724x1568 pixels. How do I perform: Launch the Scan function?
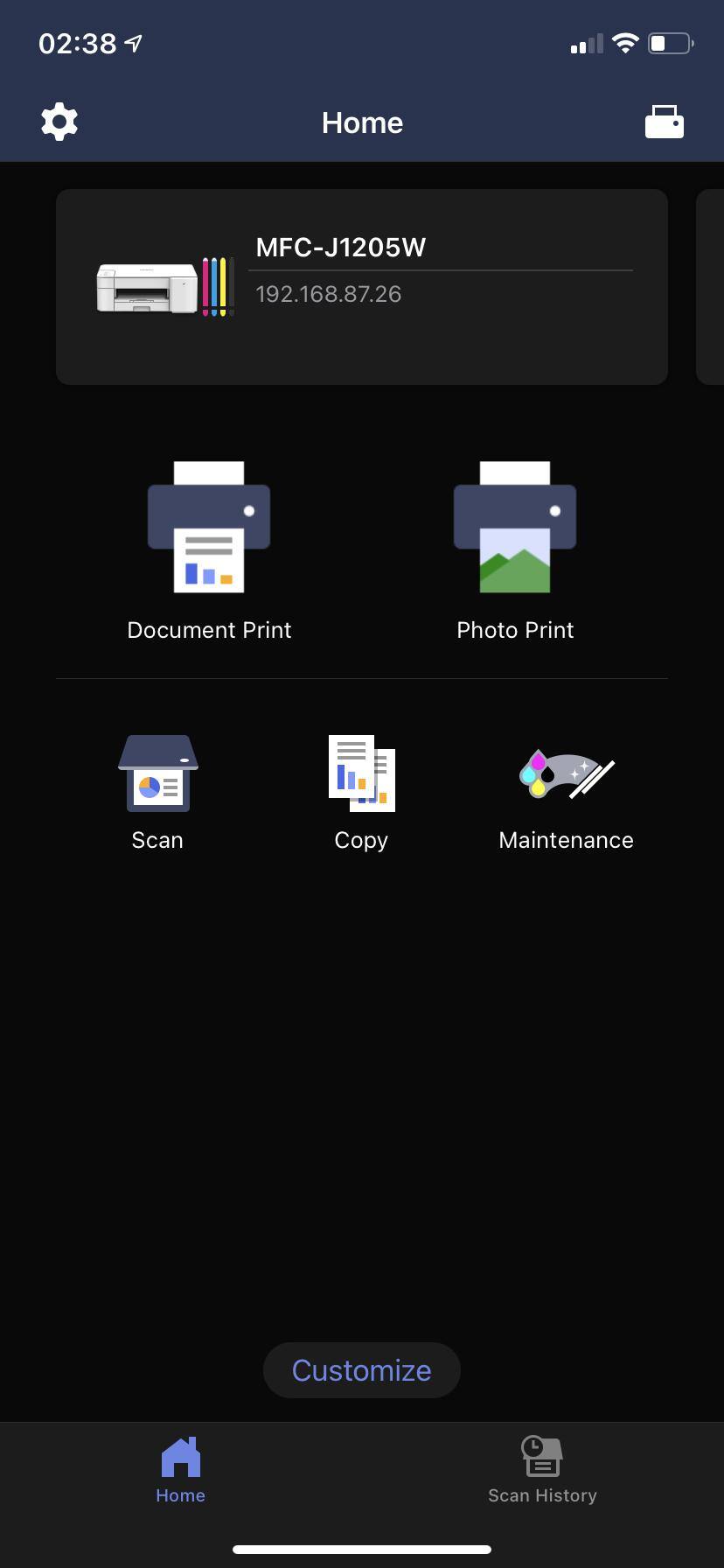point(157,791)
